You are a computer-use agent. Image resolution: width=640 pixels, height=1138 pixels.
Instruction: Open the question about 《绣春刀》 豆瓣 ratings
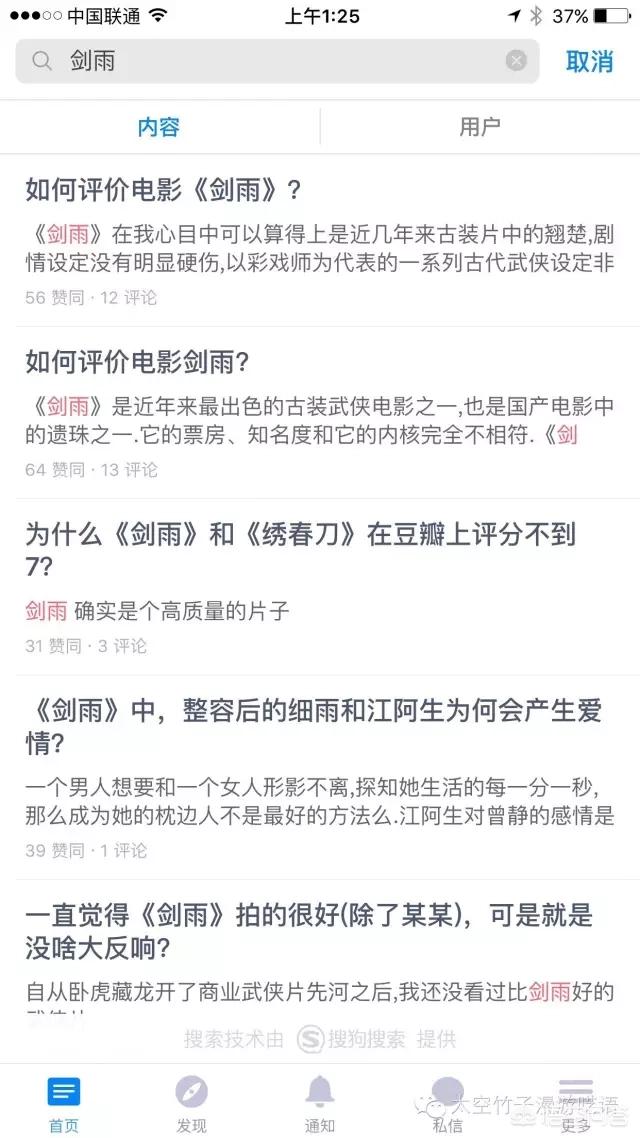[300, 550]
